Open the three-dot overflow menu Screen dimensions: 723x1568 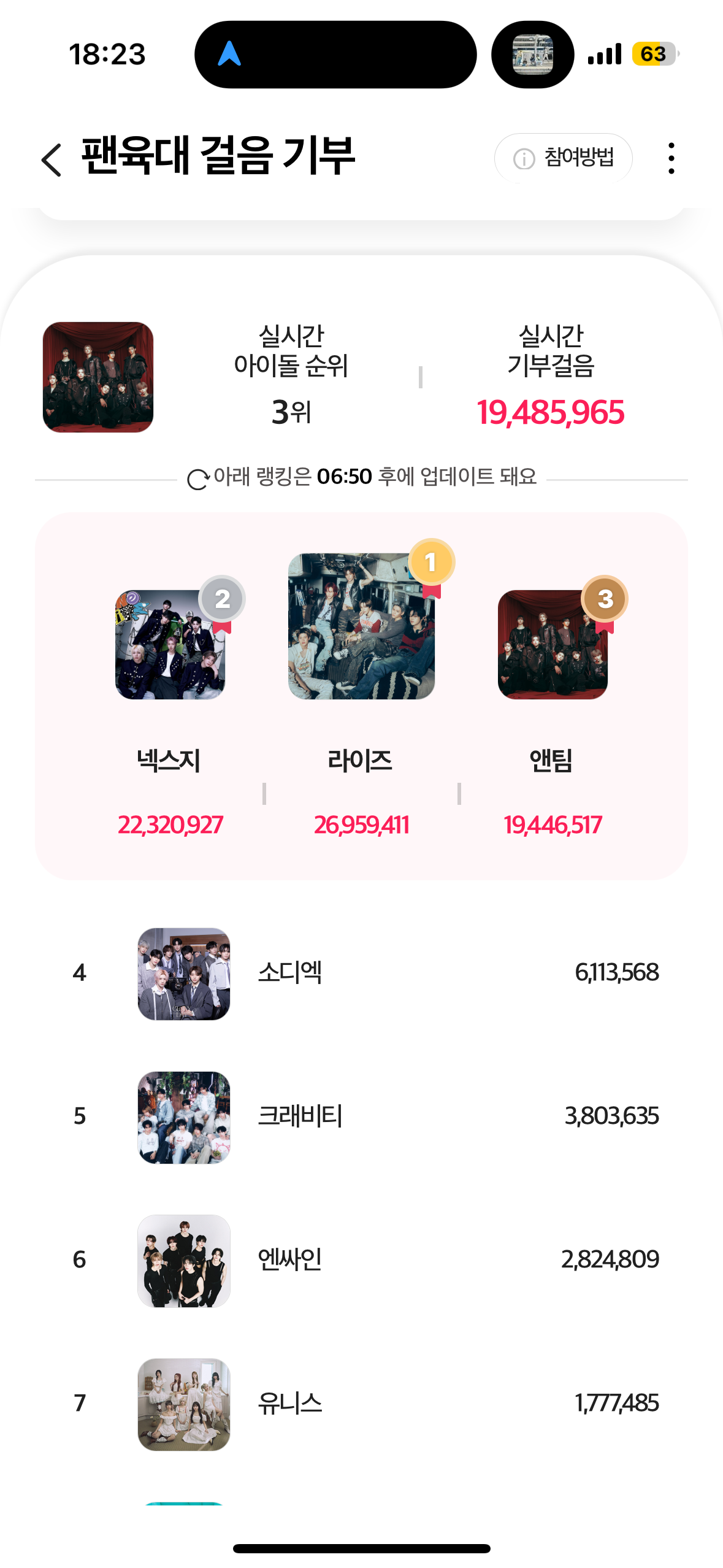pos(671,158)
